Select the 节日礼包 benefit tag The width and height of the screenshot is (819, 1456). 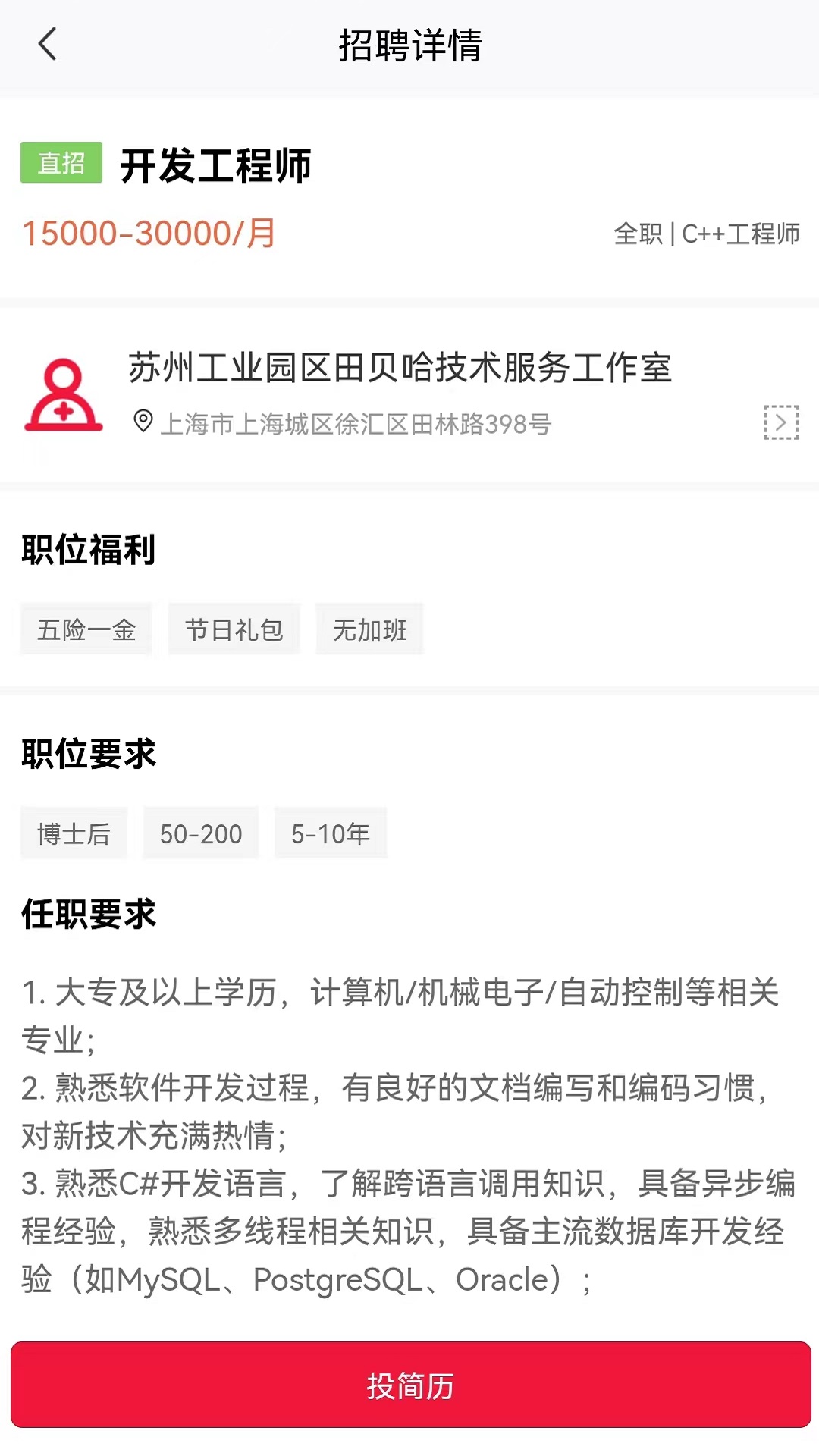234,628
